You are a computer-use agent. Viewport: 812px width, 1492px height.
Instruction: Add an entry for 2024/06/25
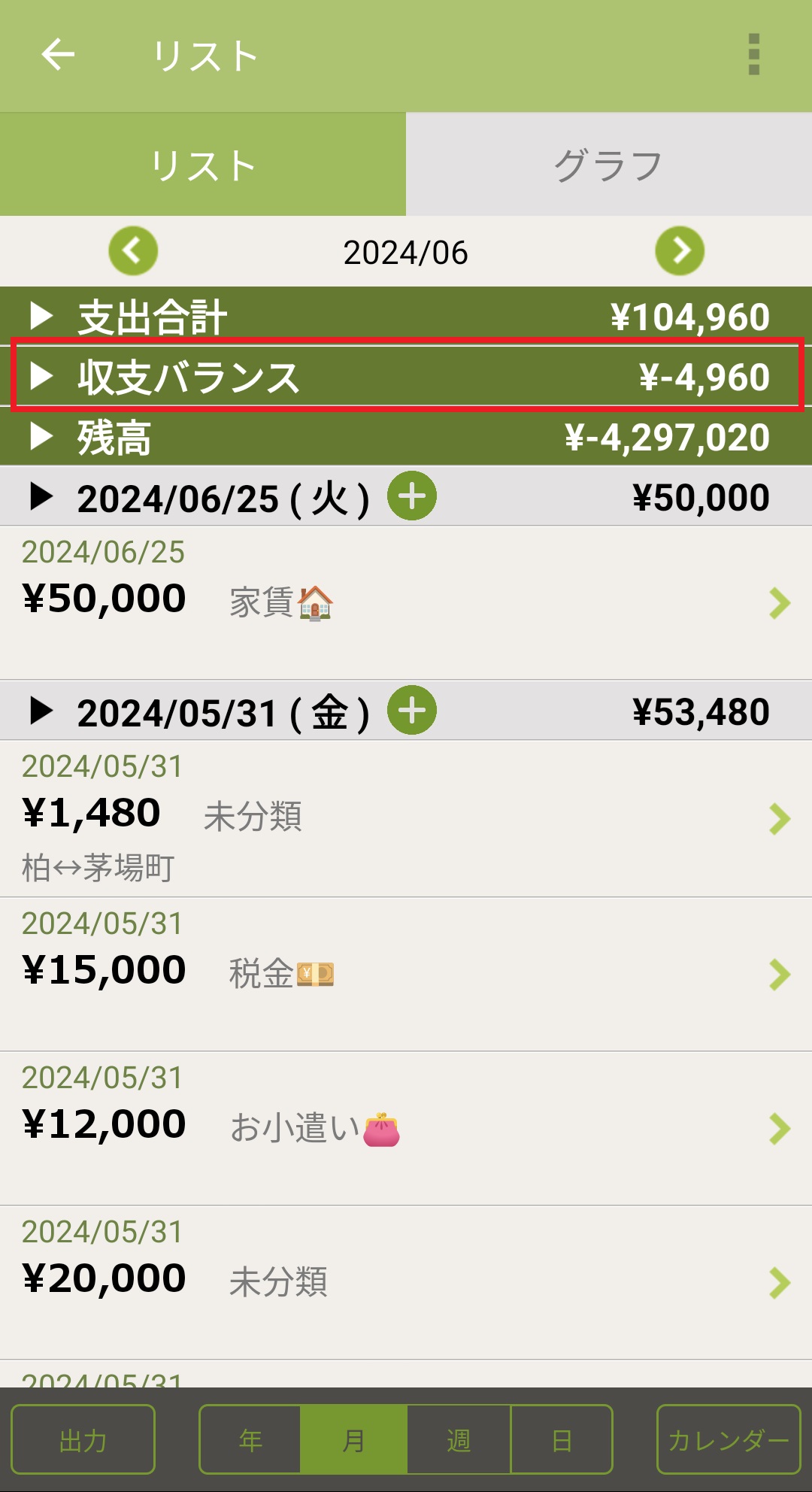coord(412,496)
